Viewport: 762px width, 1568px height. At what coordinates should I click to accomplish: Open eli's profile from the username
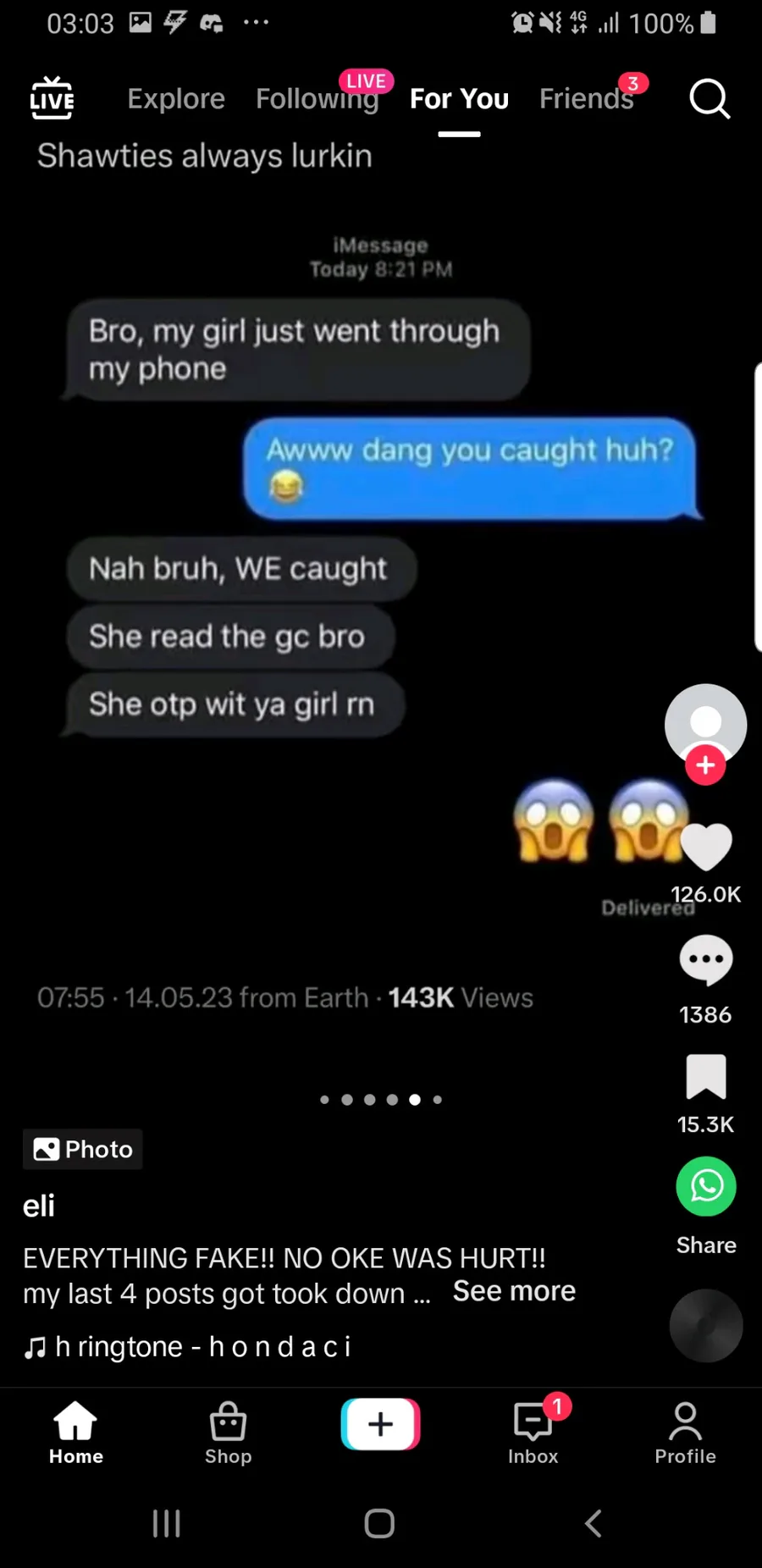coord(39,1206)
